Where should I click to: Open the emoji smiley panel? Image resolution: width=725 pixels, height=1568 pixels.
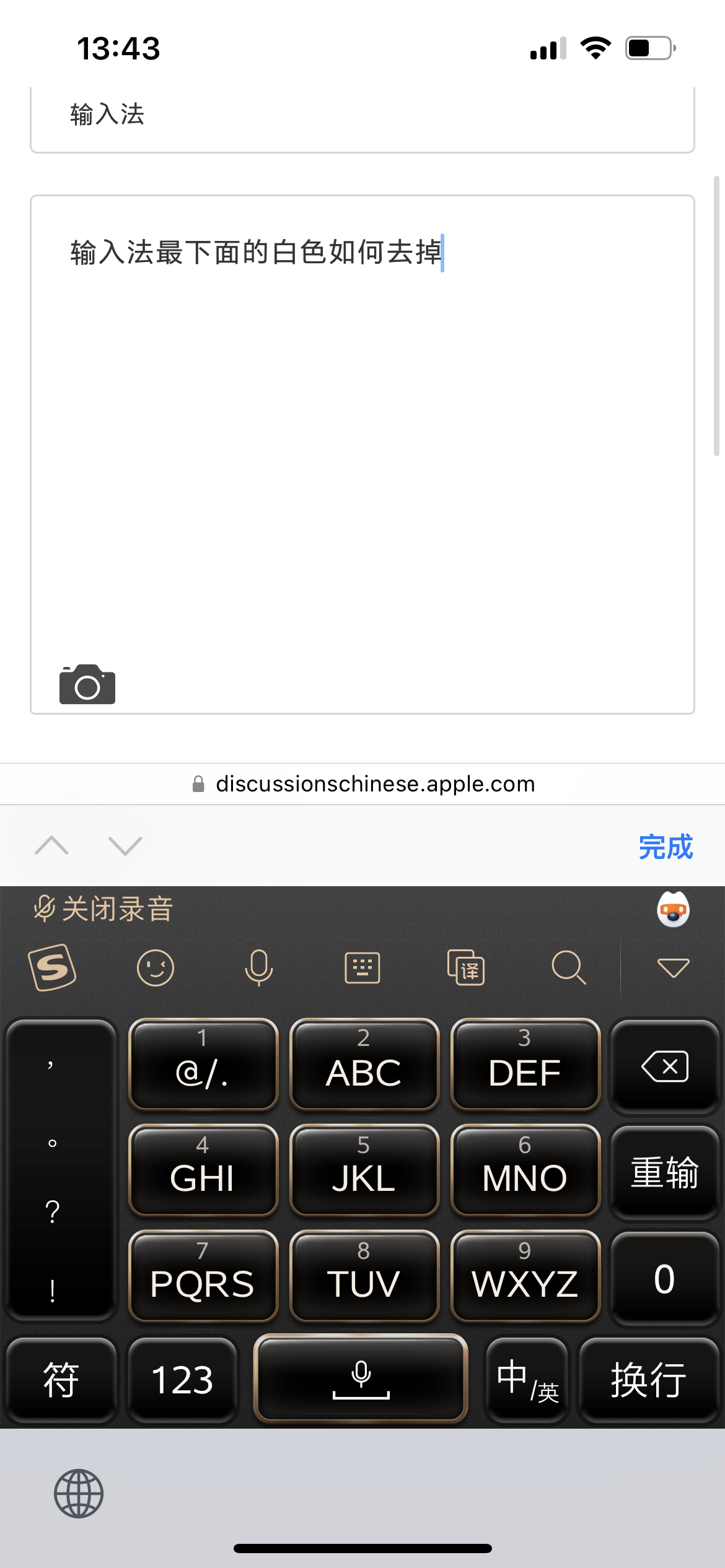point(155,967)
